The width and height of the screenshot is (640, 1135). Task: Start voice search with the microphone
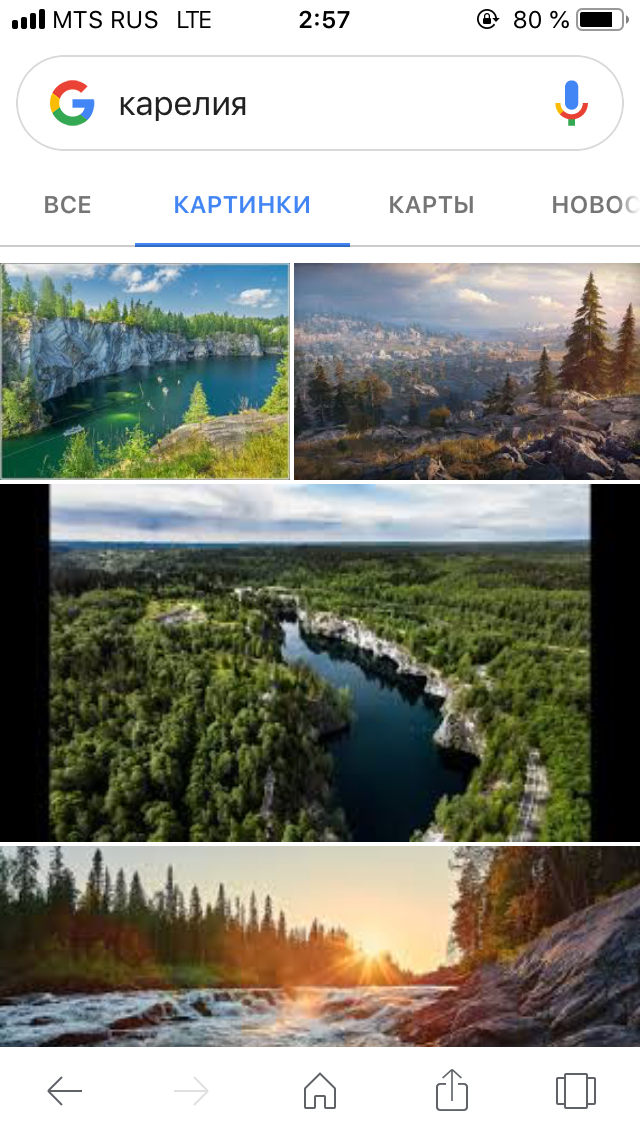571,104
